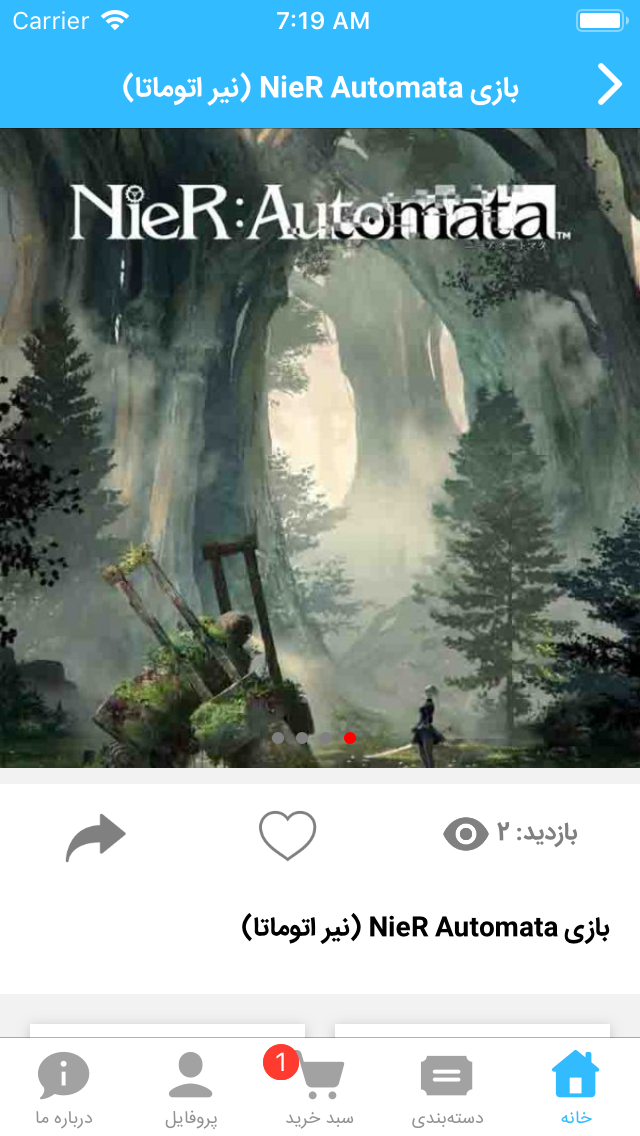
Task: Go to the پروفایل (Profile) tab
Action: pyautogui.click(x=191, y=1088)
